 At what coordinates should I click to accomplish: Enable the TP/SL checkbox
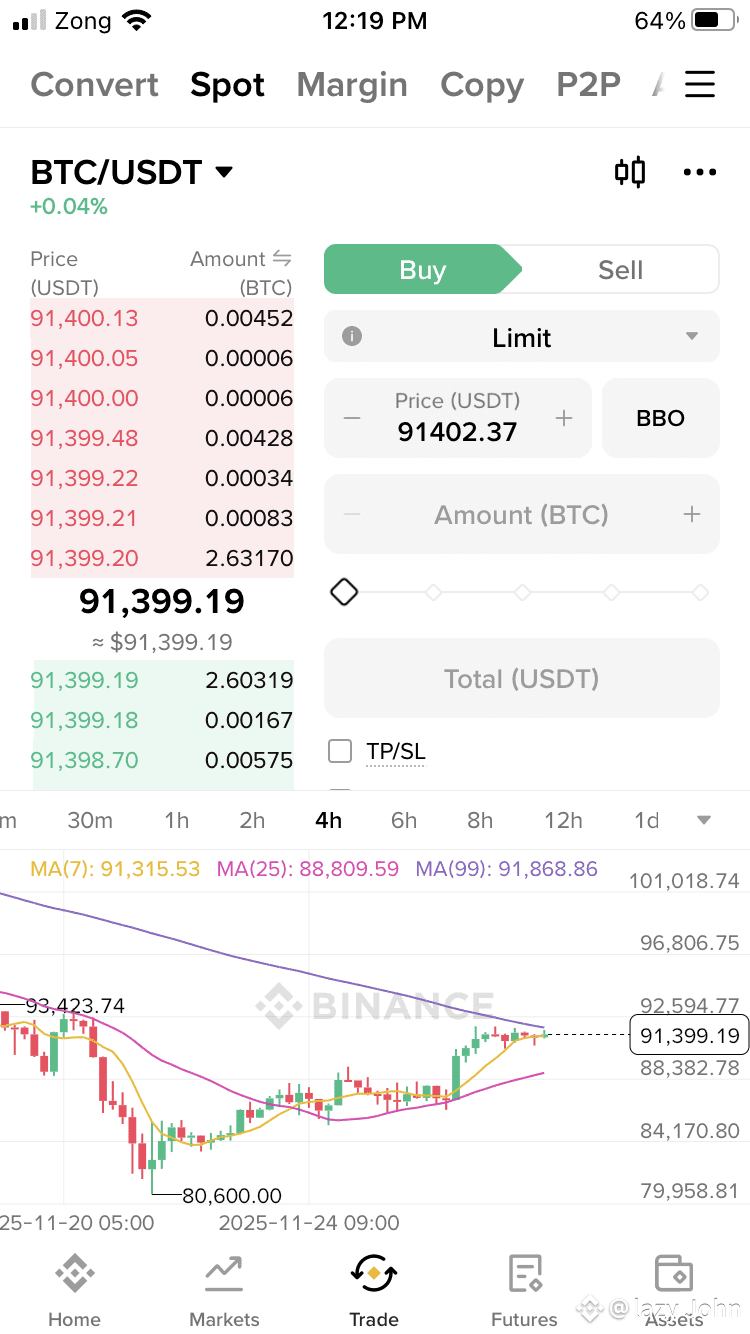[340, 751]
